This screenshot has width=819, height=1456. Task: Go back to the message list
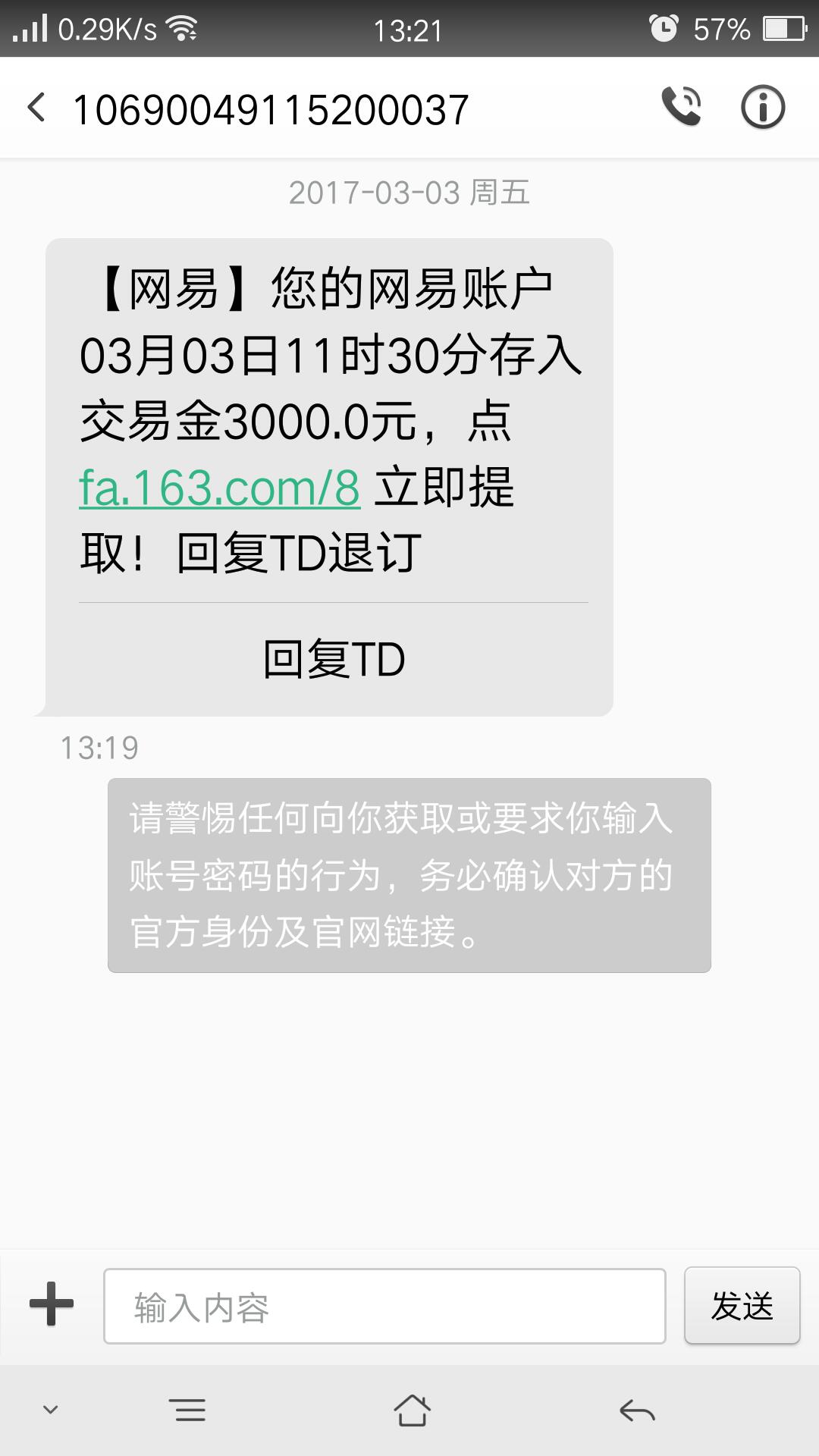pos(36,108)
